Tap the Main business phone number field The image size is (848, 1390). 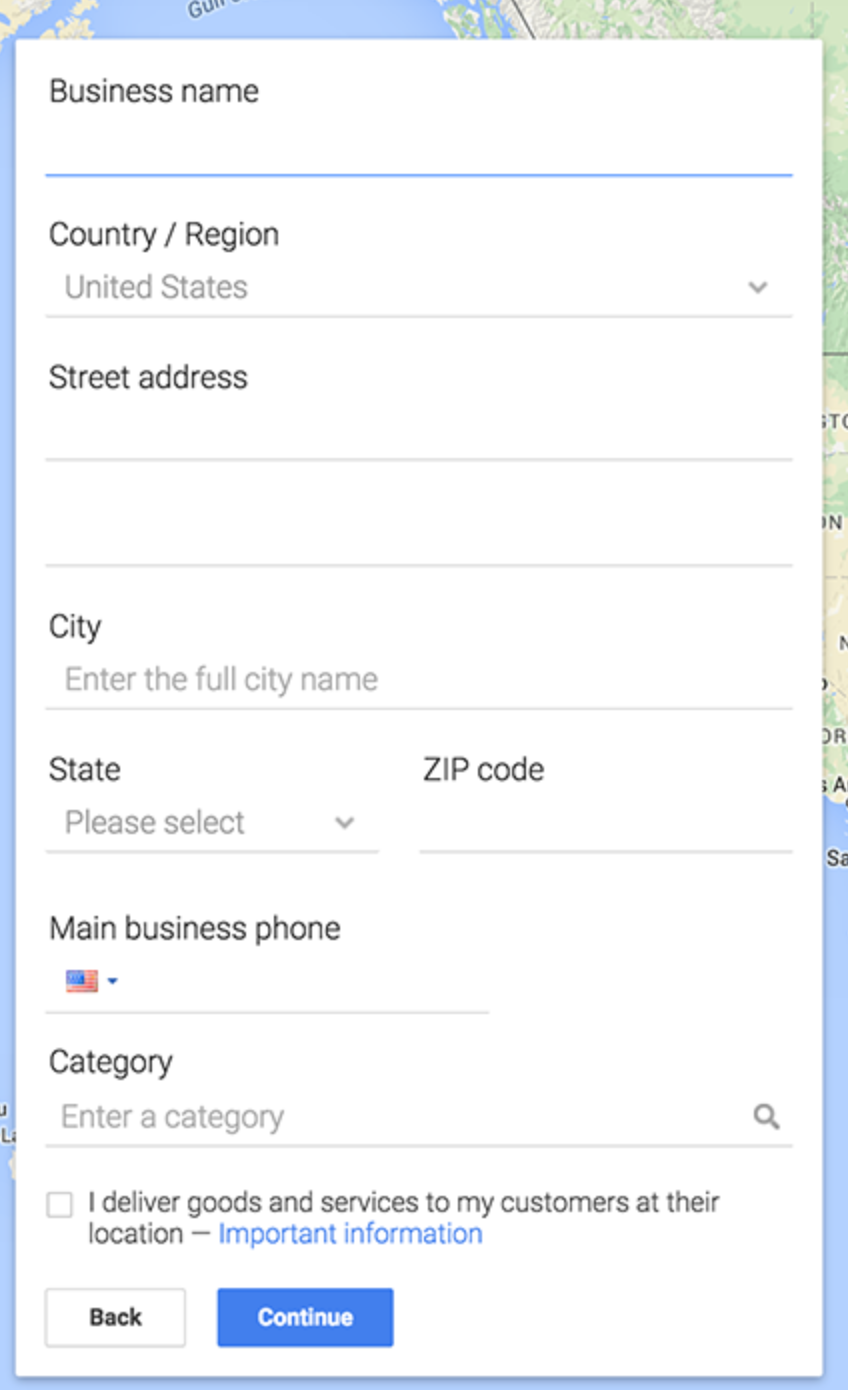(305, 983)
